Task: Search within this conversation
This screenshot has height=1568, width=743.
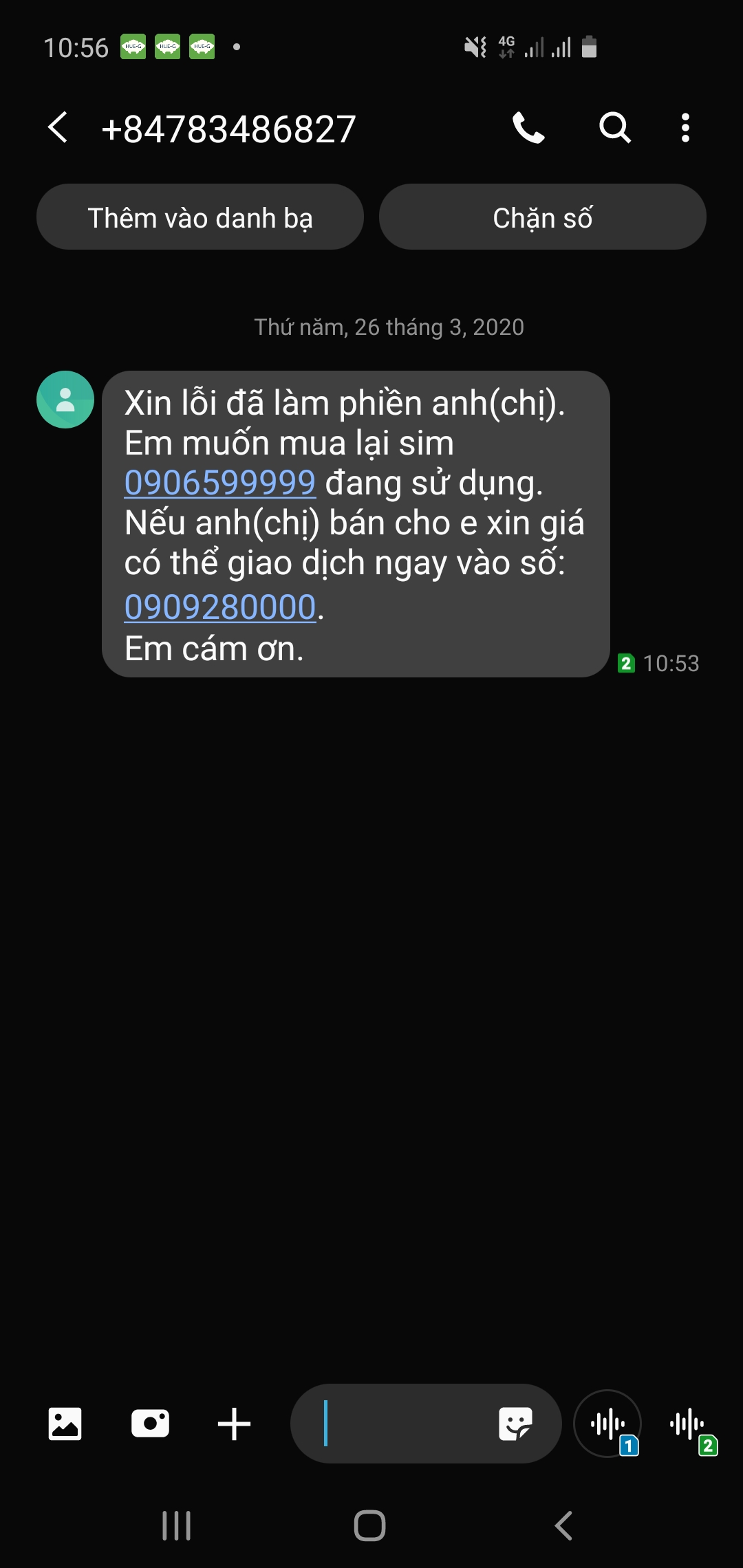Action: (614, 128)
